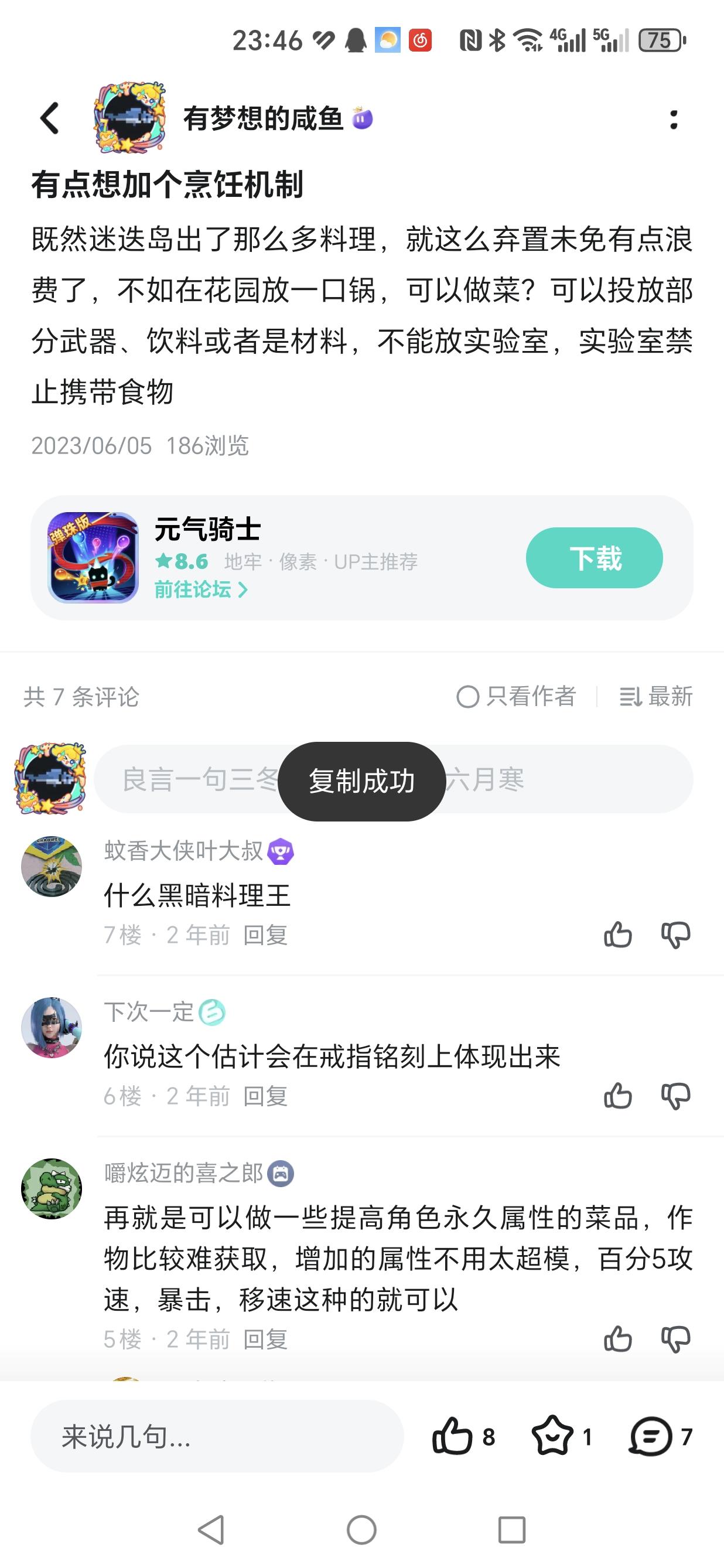Reply to the 5楼 comment
Image resolution: width=724 pixels, height=1568 pixels.
coord(265,1339)
